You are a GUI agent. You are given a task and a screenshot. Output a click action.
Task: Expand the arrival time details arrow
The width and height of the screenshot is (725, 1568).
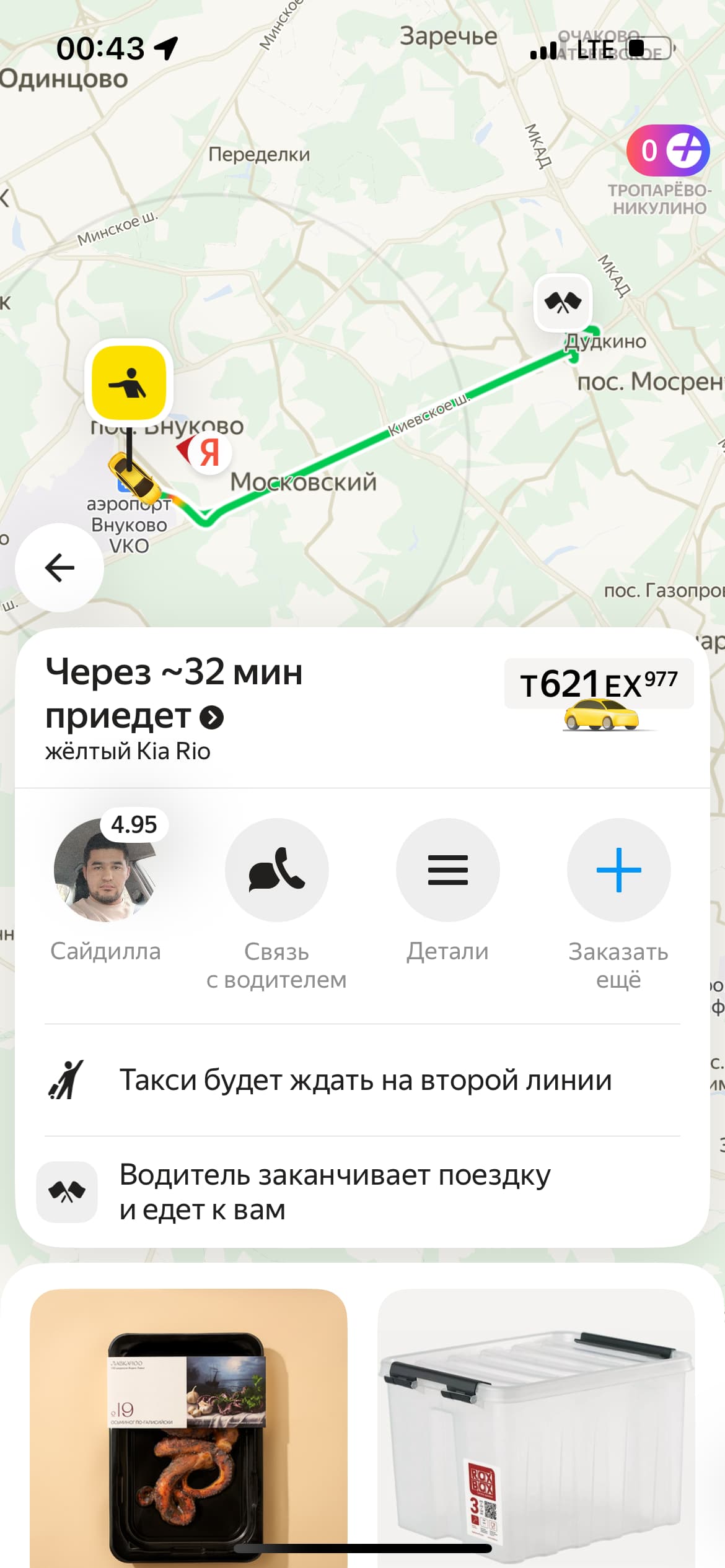[x=212, y=718]
